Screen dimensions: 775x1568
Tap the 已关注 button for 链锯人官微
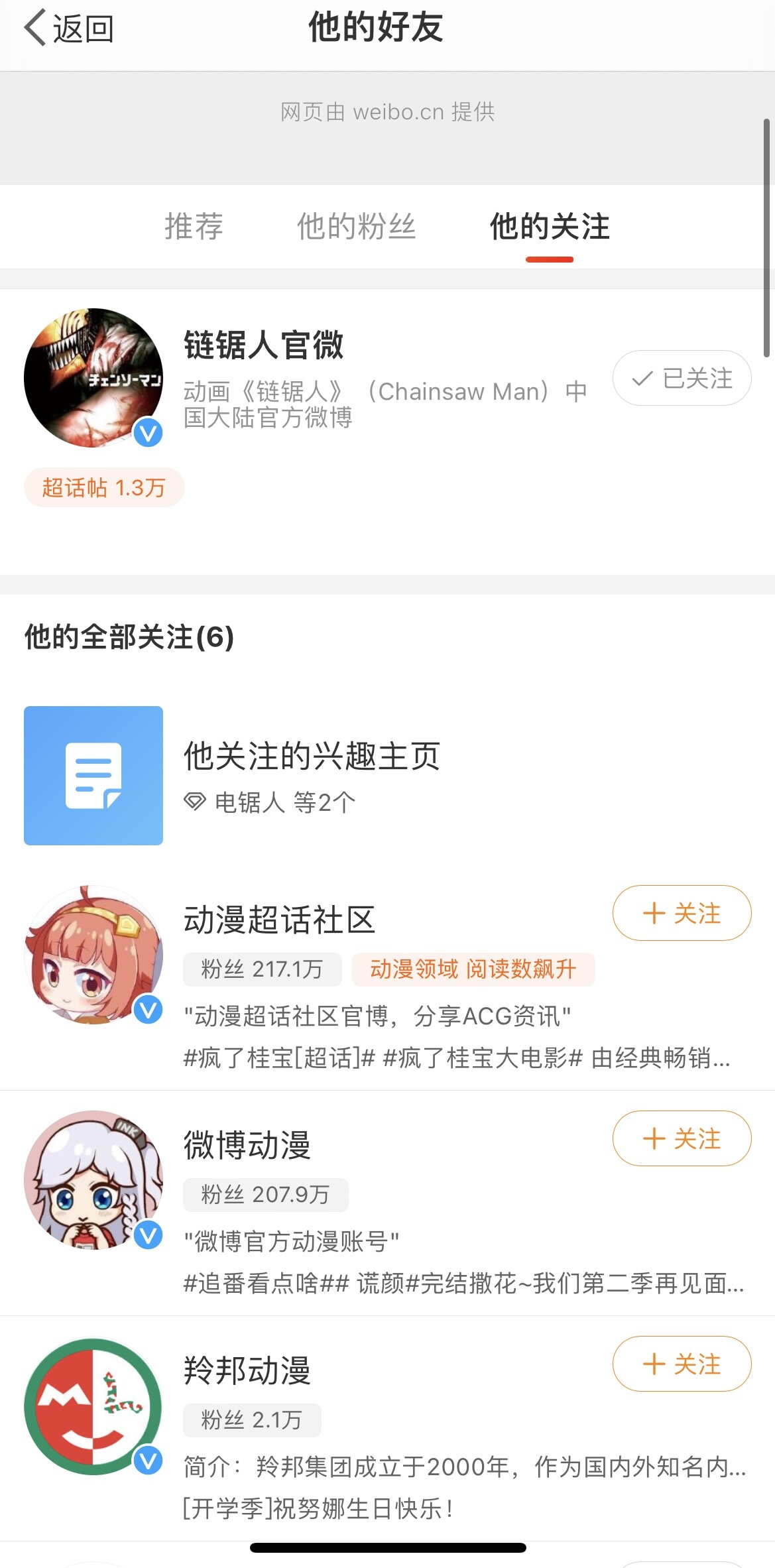tap(682, 378)
